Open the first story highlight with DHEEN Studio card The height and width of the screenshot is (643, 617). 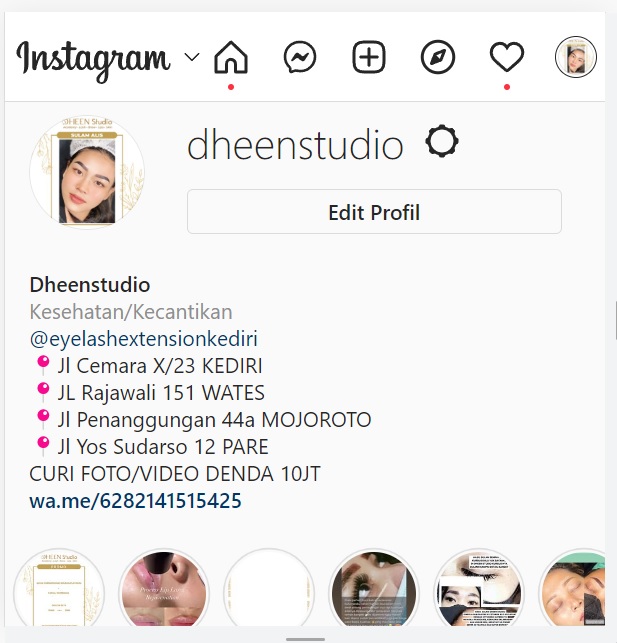pyautogui.click(x=59, y=594)
